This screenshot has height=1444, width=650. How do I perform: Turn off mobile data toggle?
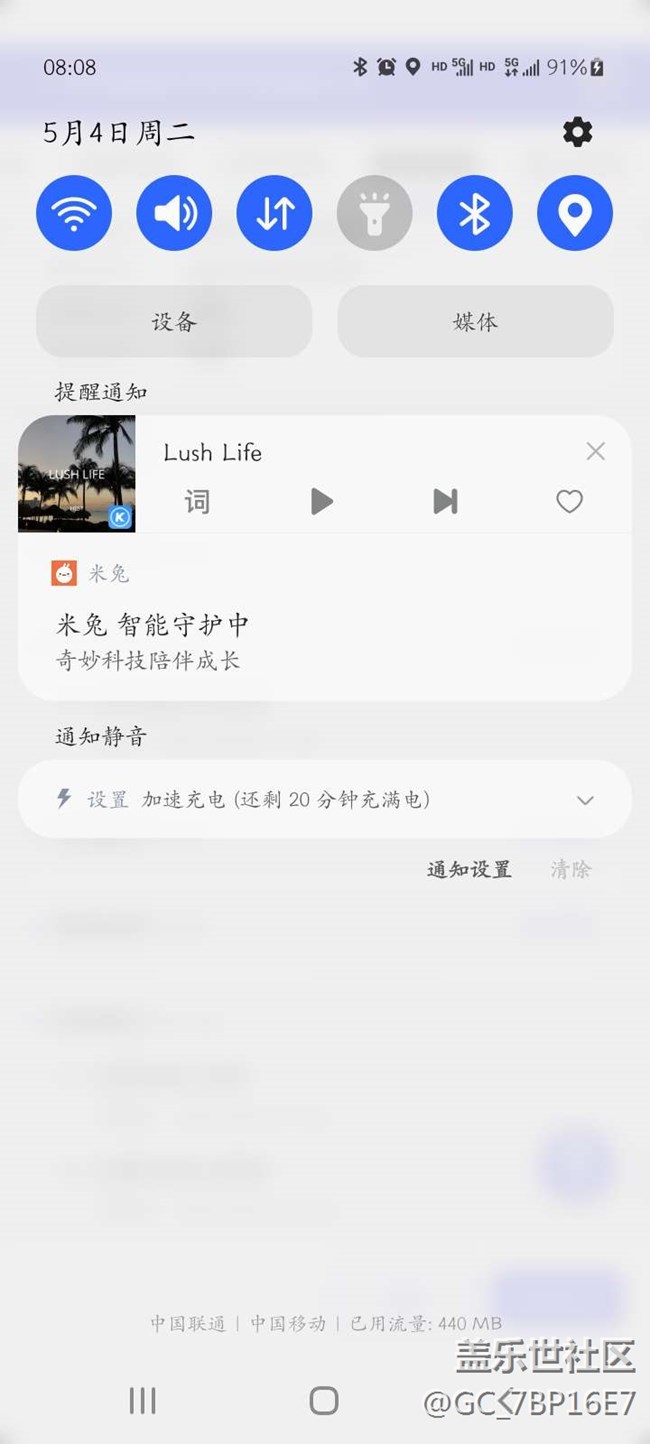coord(274,213)
